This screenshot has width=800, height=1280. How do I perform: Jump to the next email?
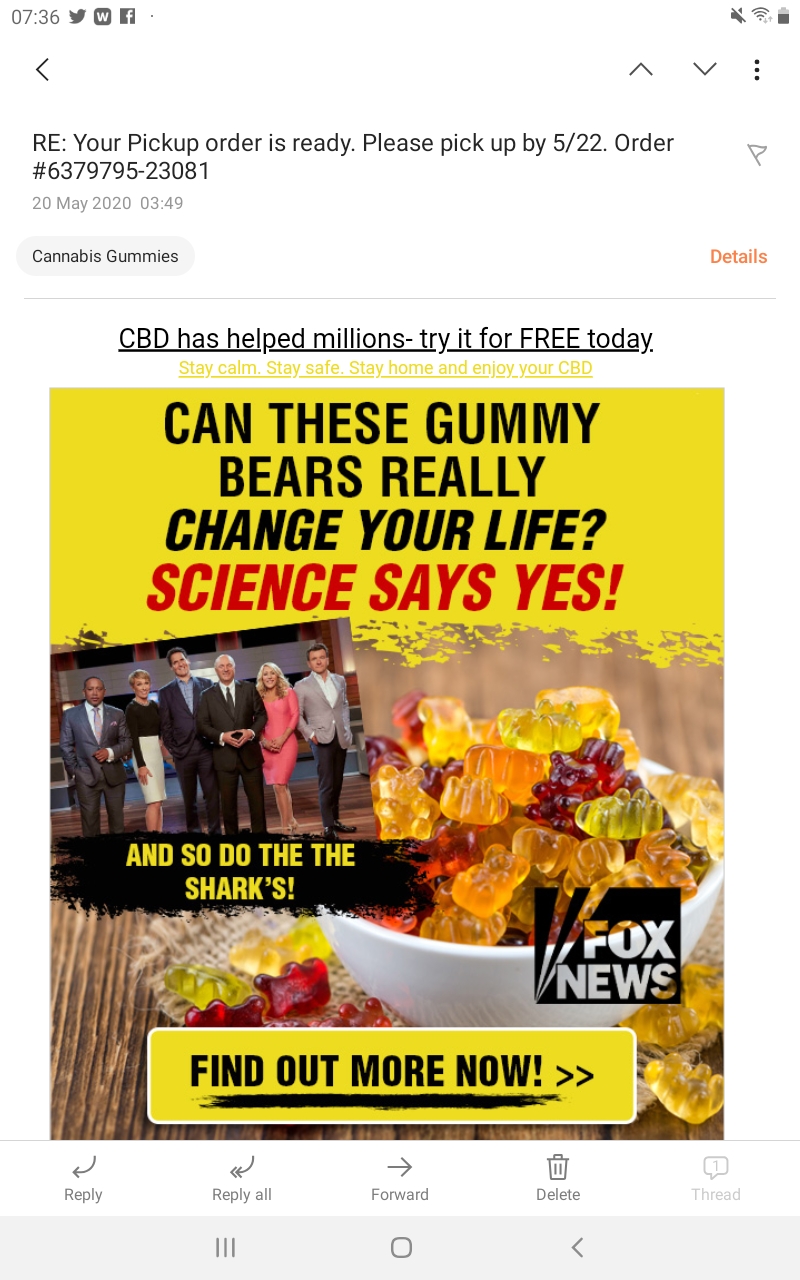click(705, 69)
